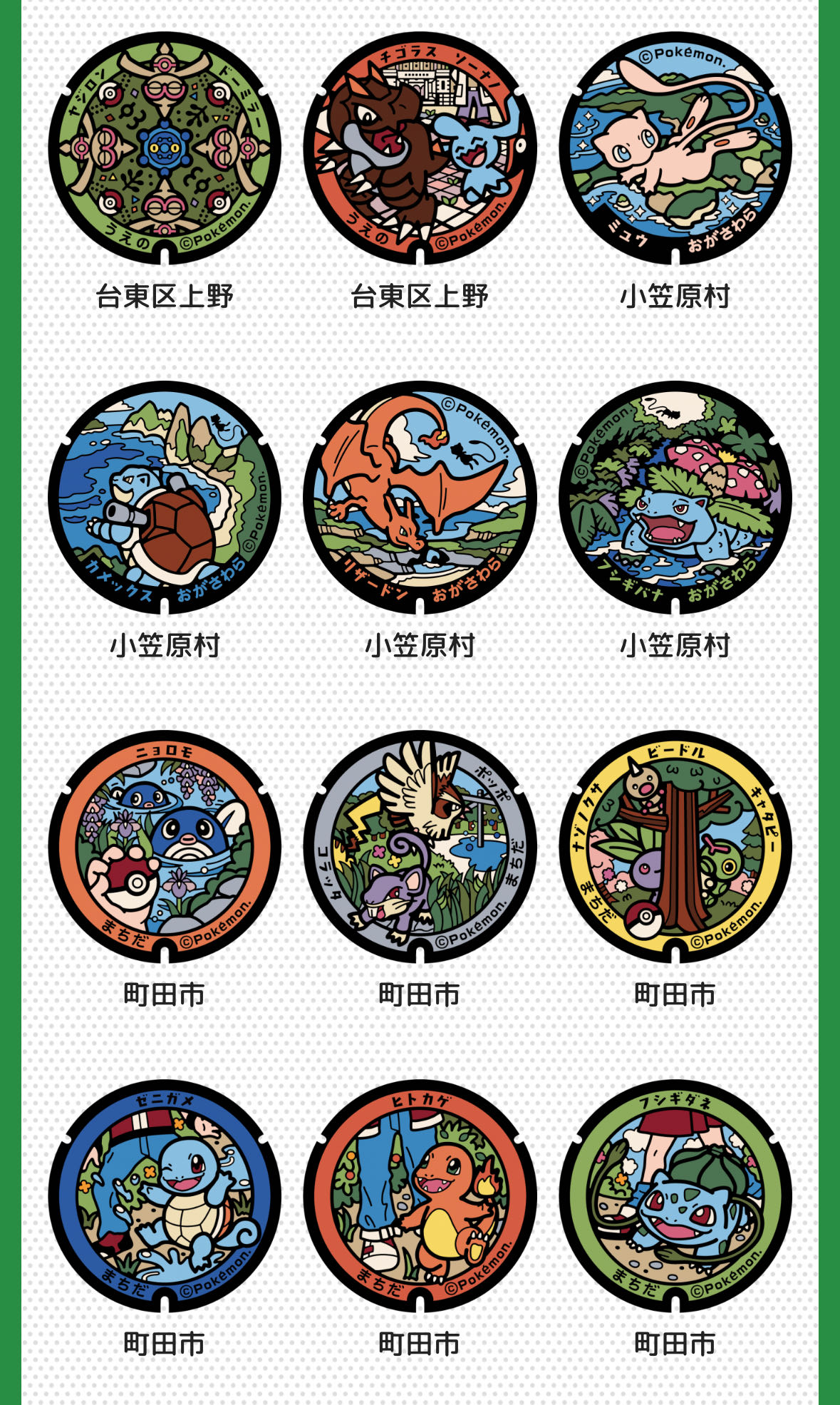This screenshot has width=840, height=1405.
Task: Select the カメックス manhole from 小笠原村
Action: tap(165, 498)
